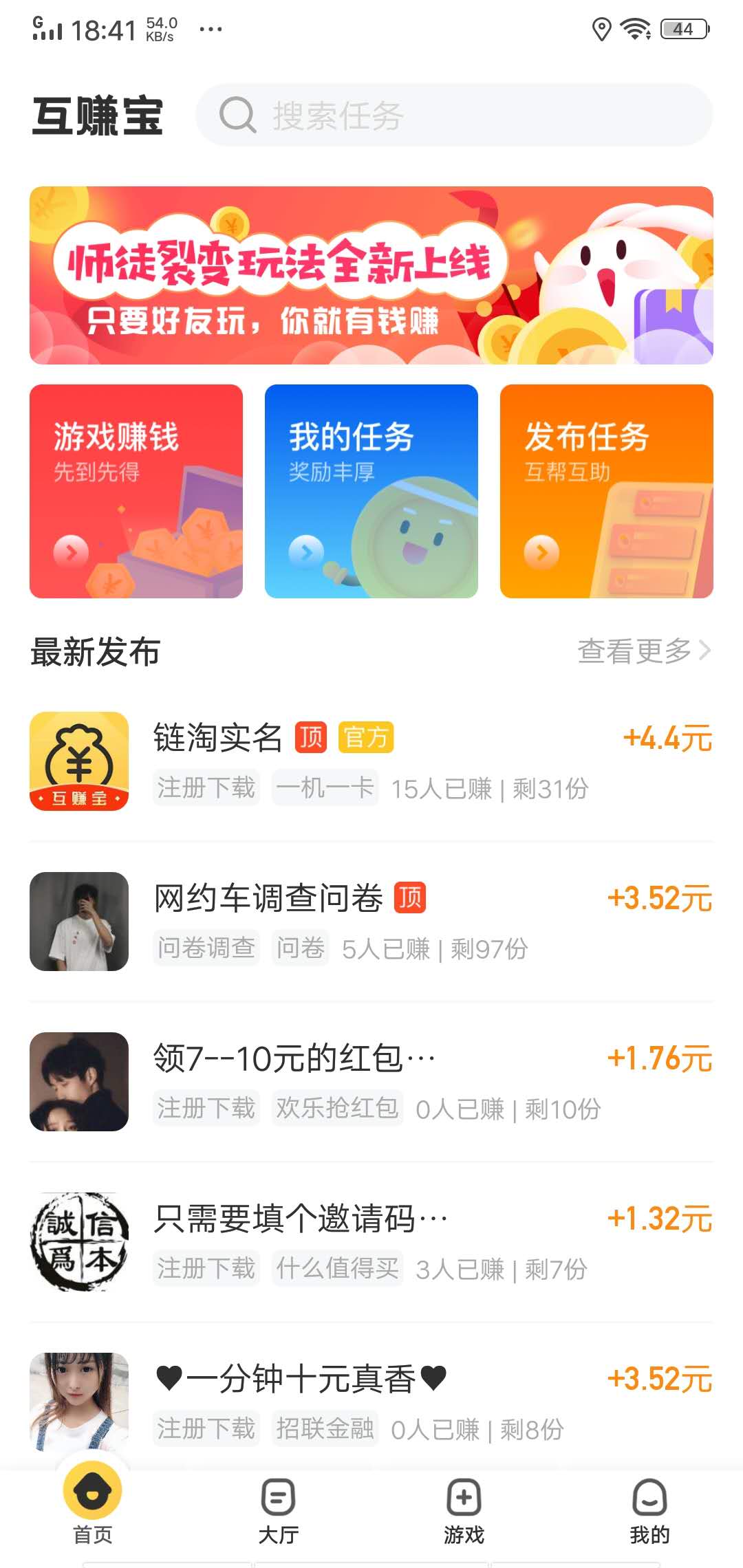Screen dimensions: 743x1568
Task: Switch to the 我的 tab
Action: [x=649, y=1510]
